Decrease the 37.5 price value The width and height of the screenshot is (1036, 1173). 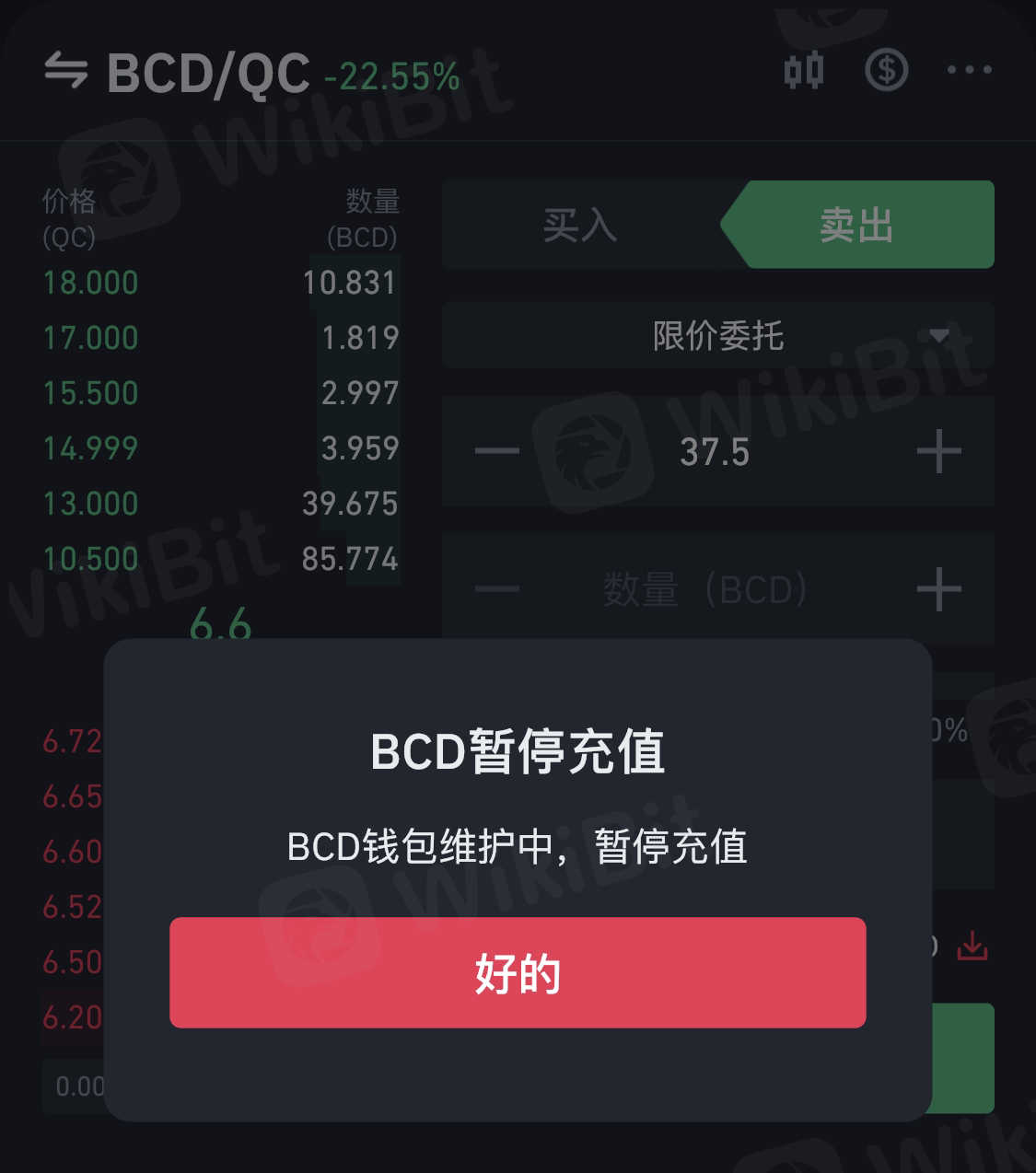pos(497,451)
